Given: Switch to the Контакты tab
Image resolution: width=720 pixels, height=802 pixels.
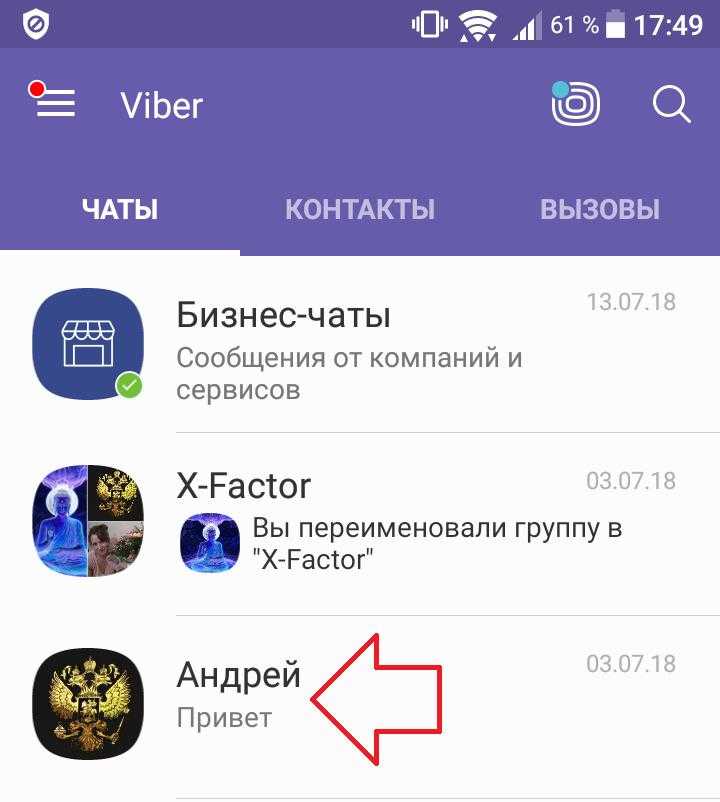Looking at the screenshot, I should pos(360,210).
